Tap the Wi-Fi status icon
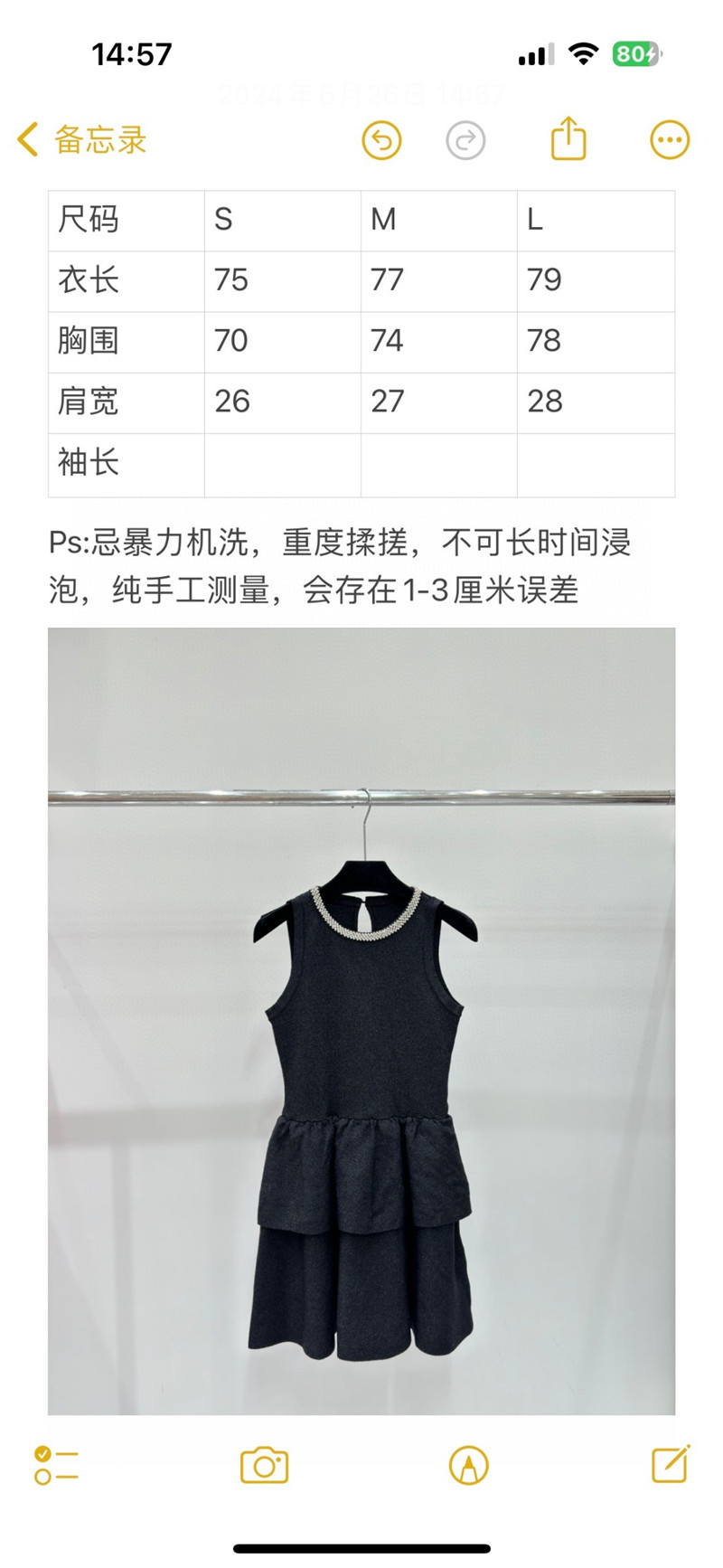Screen dimensions: 723x1568 tap(583, 54)
